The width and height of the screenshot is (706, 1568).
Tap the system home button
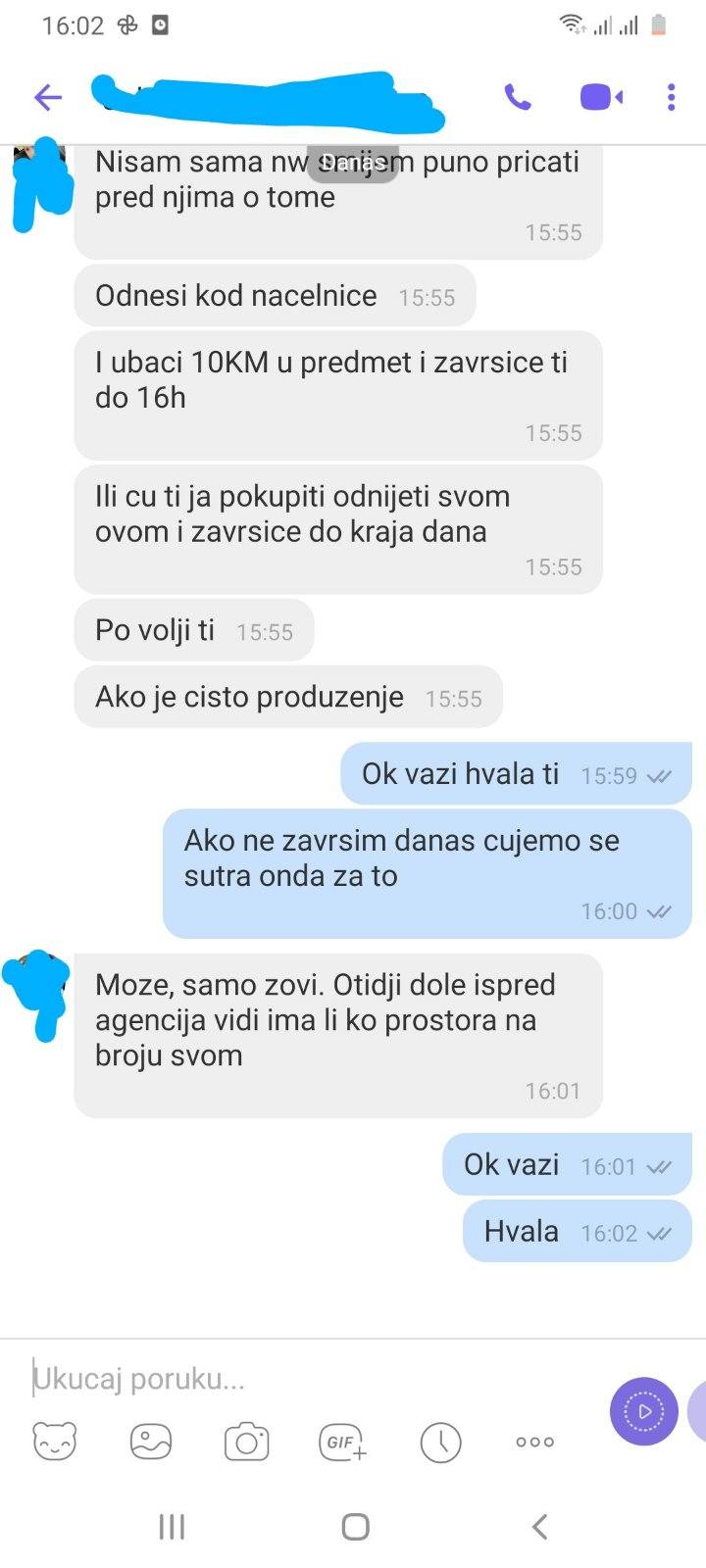click(355, 1526)
